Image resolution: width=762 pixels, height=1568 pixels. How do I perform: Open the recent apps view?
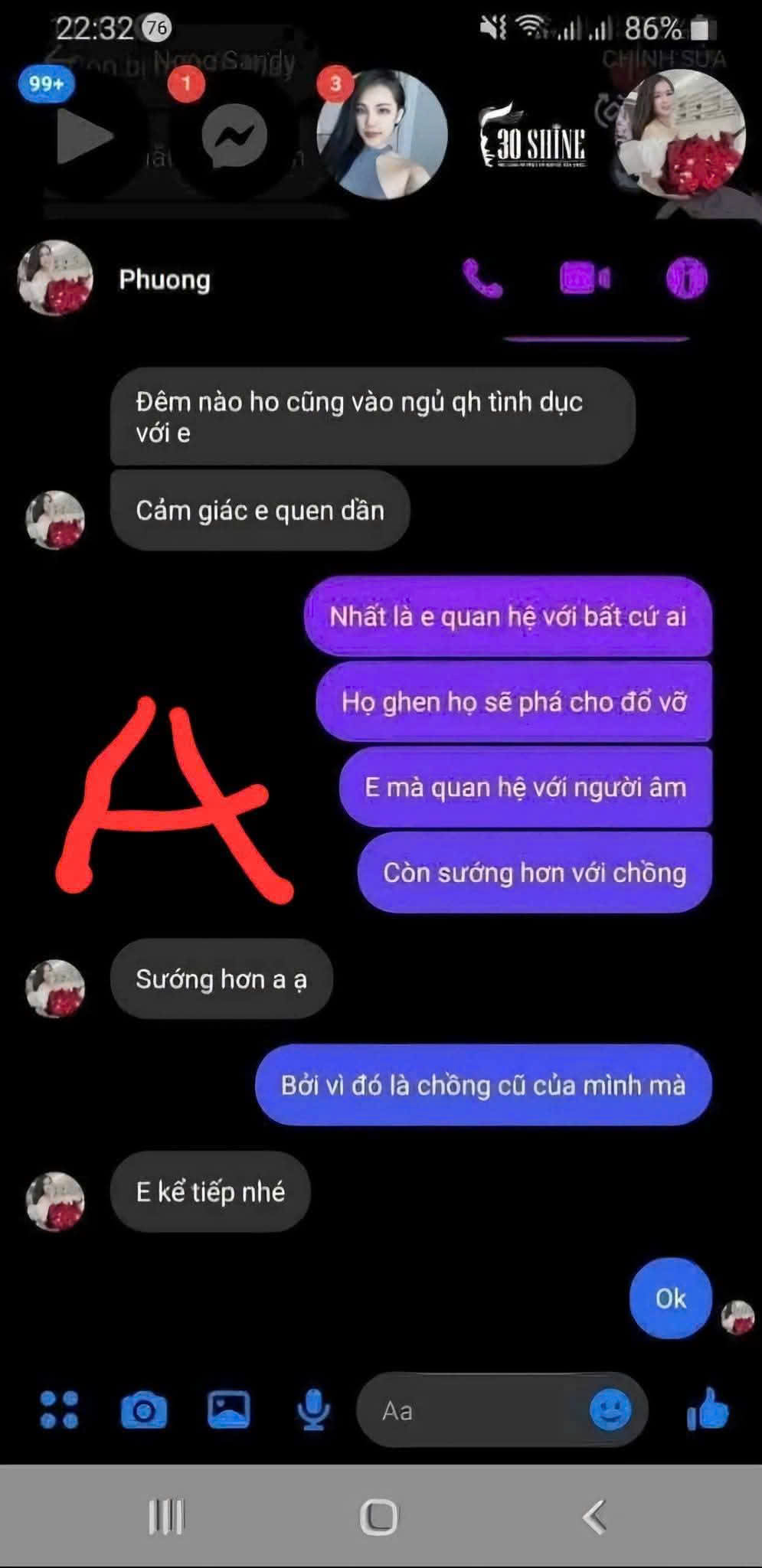click(165, 1516)
